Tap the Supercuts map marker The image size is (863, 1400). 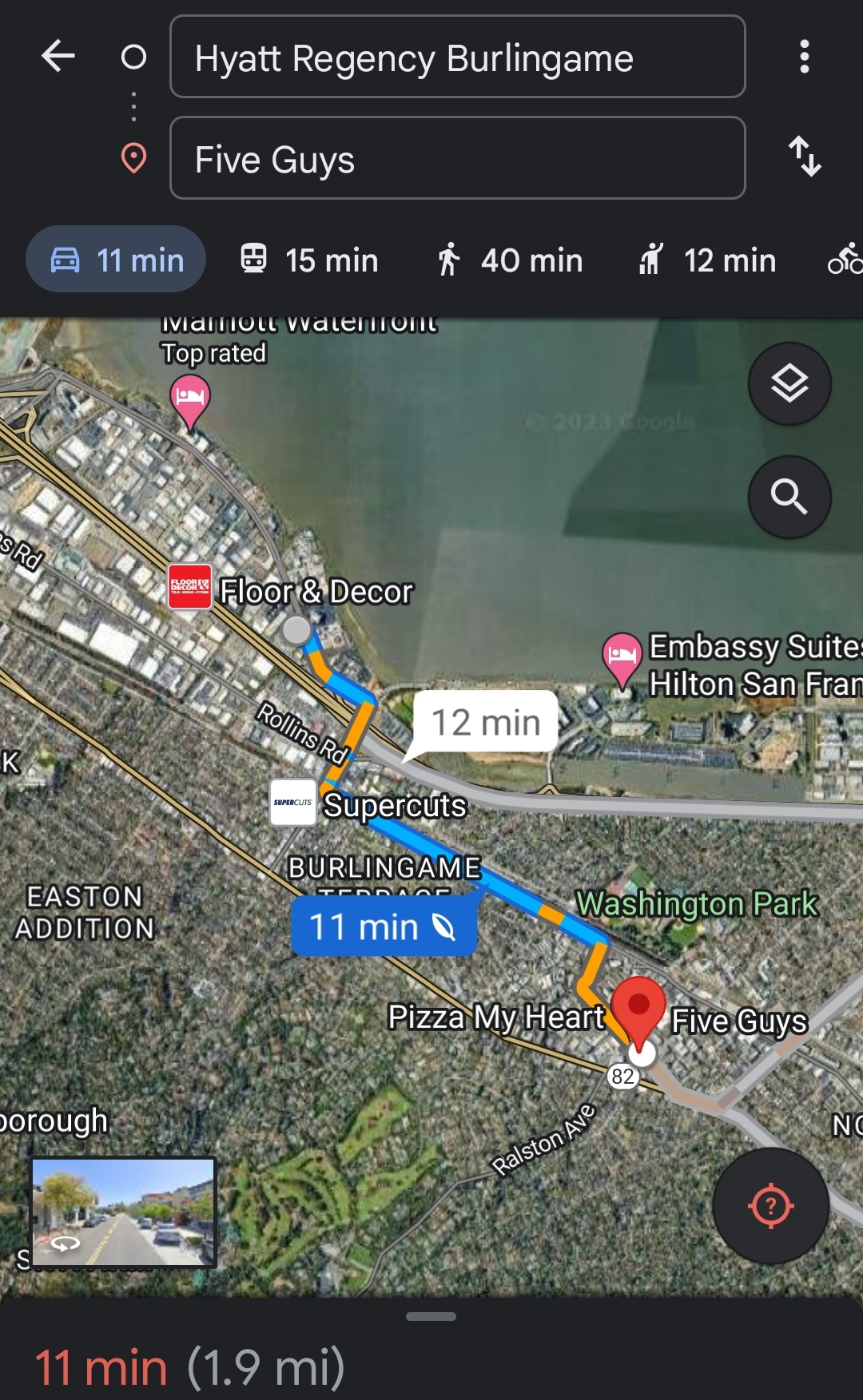tap(292, 802)
